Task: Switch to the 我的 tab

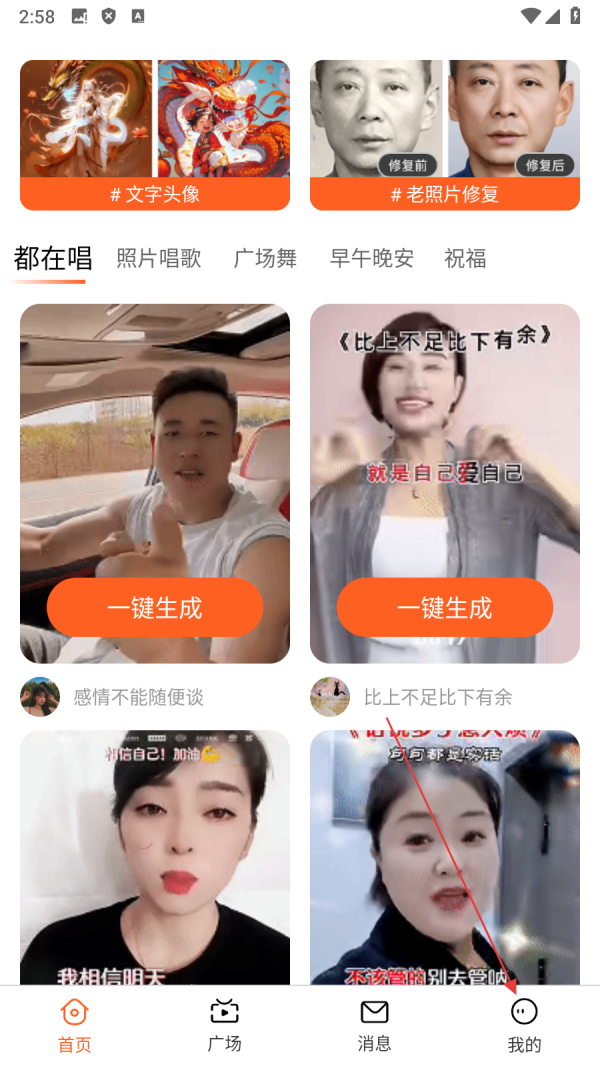Action: click(524, 1025)
